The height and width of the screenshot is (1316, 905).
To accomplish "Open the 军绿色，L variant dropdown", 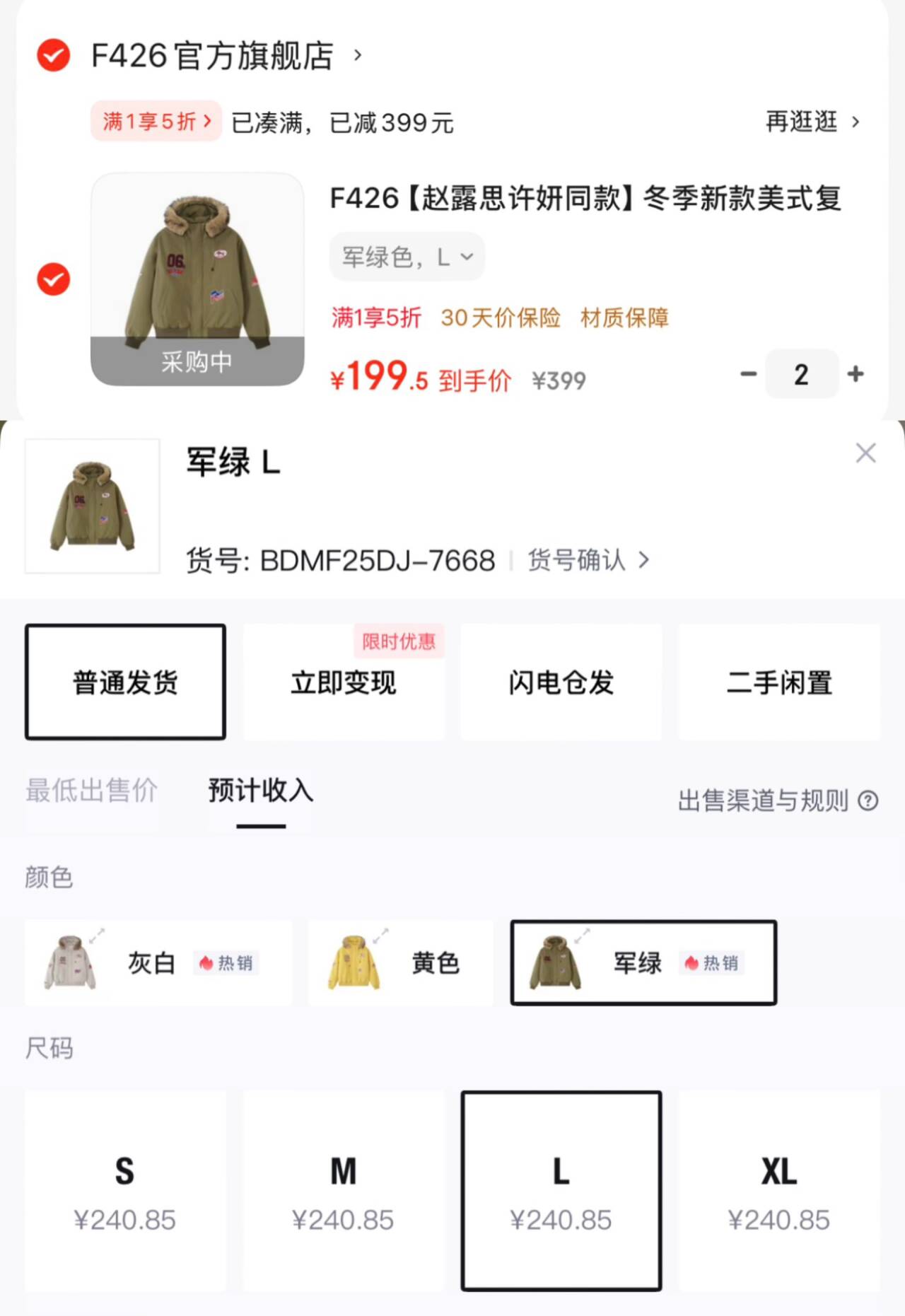I will tap(407, 257).
